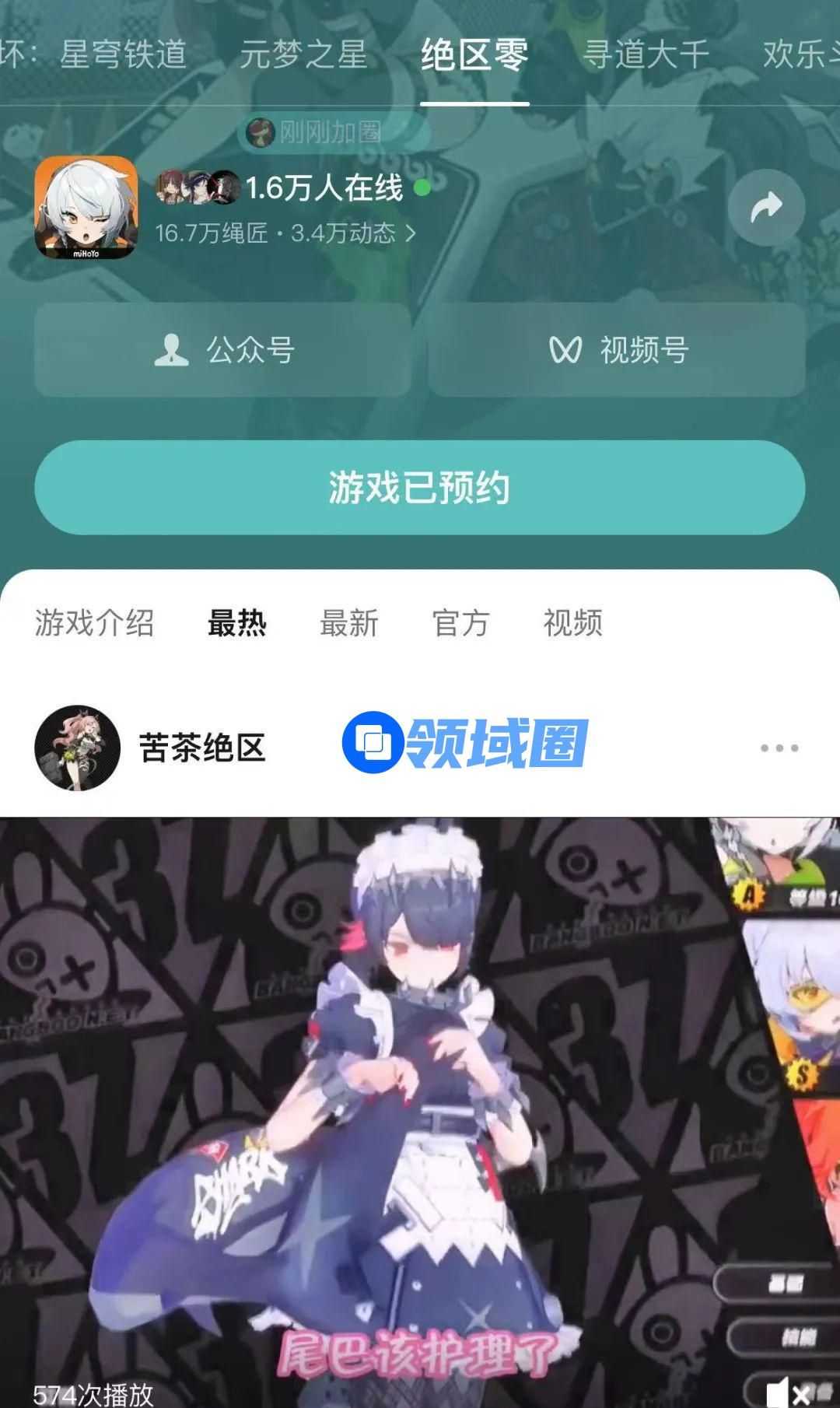Switch to the 官方 tab

[460, 623]
